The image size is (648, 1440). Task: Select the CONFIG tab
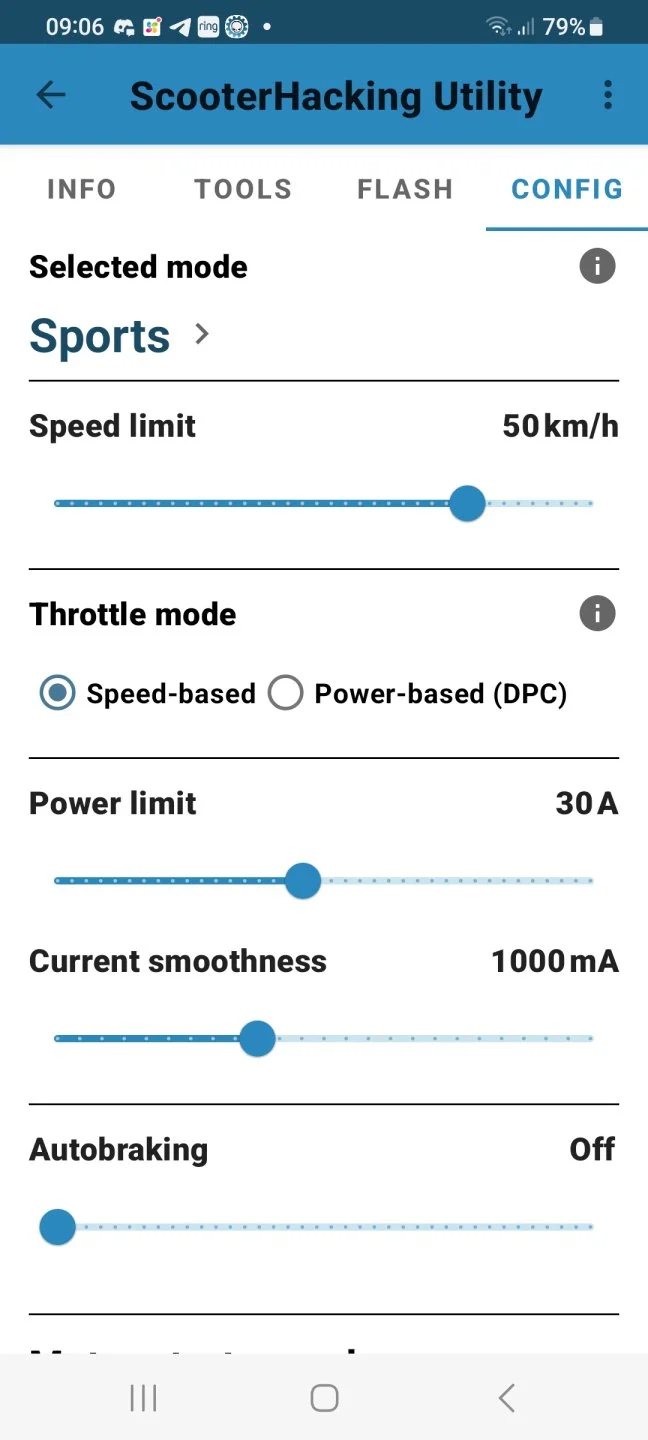pyautogui.click(x=567, y=189)
